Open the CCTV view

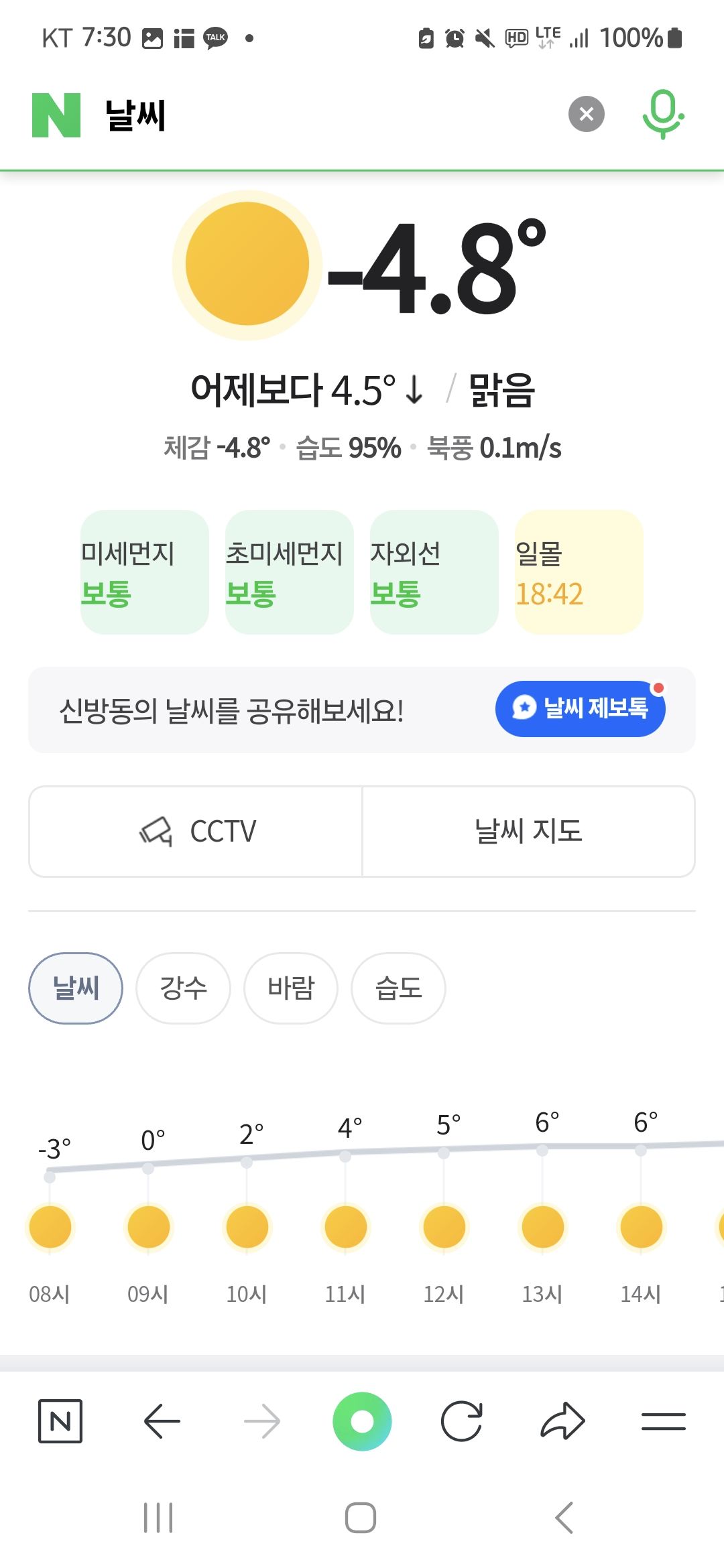tap(196, 831)
